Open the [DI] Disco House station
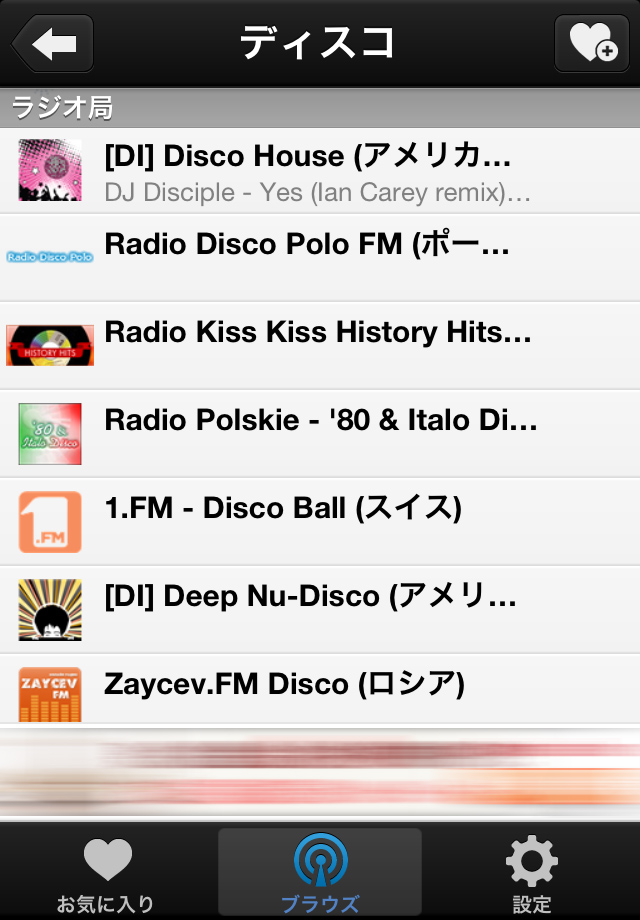 click(320, 170)
